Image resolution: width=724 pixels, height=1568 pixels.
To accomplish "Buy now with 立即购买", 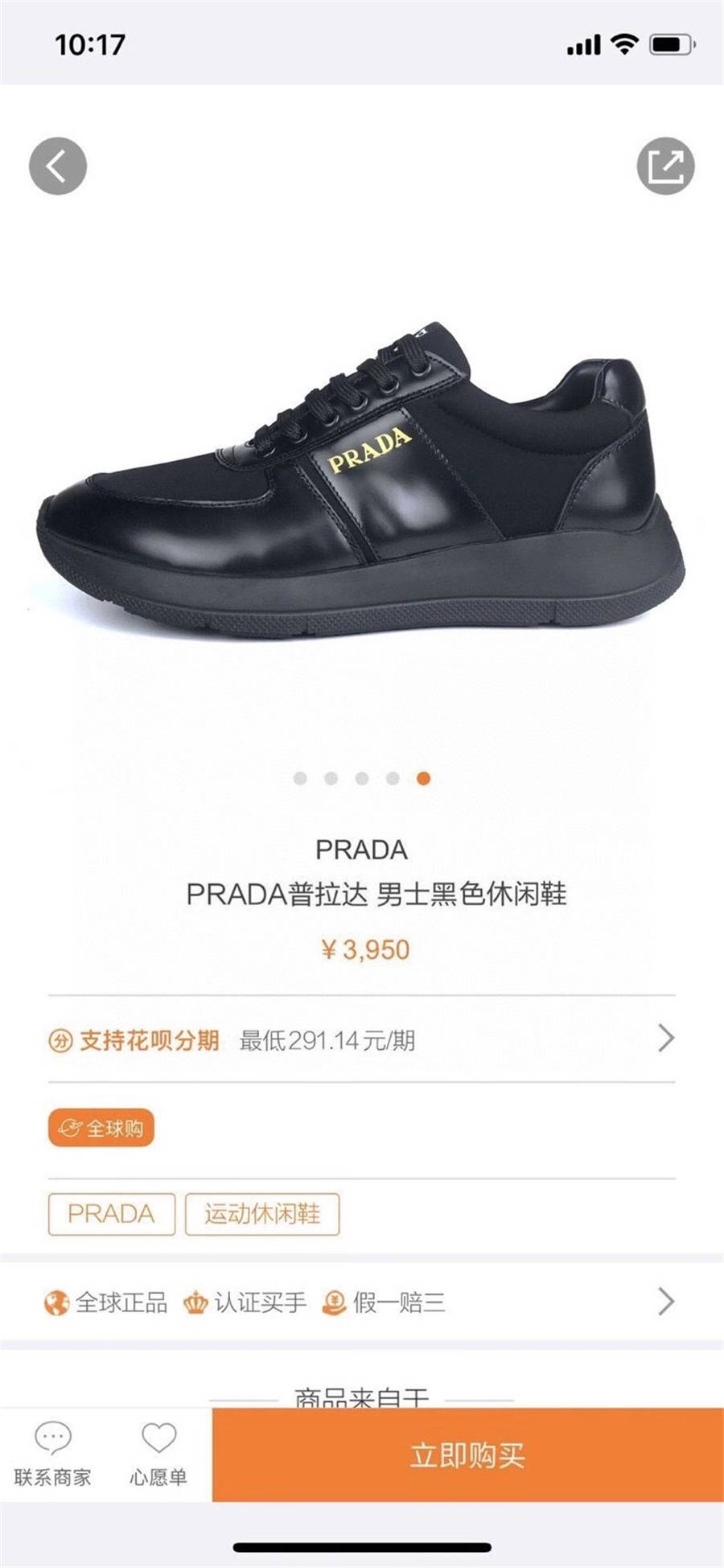I will [468, 1455].
